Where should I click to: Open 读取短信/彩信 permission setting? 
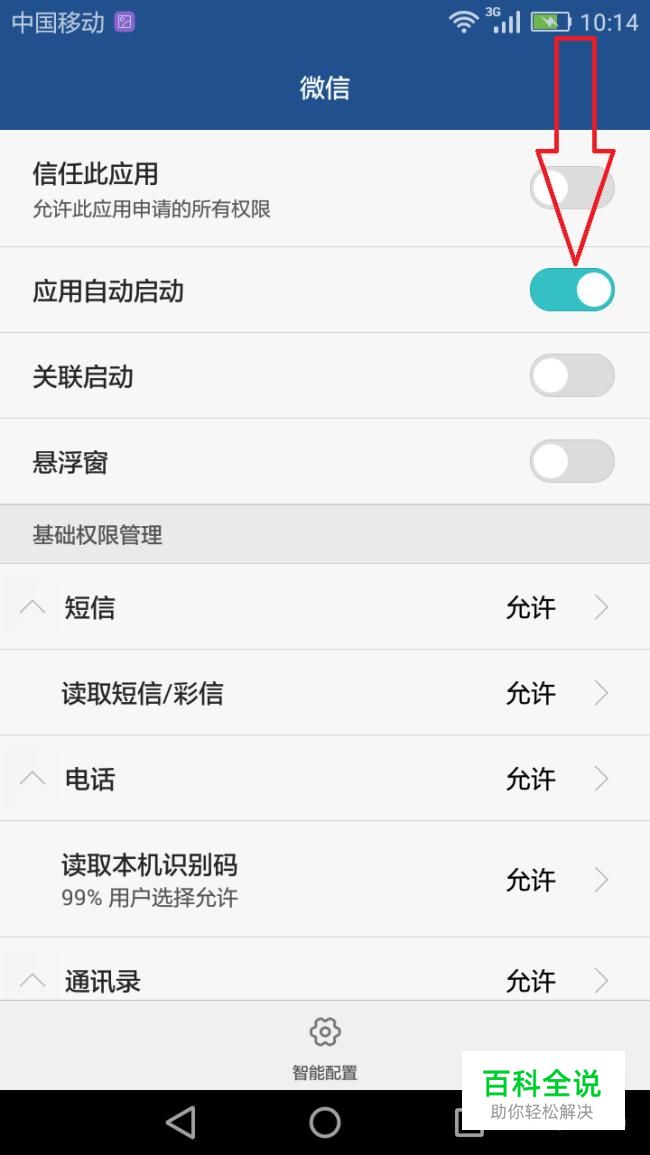tap(325, 693)
